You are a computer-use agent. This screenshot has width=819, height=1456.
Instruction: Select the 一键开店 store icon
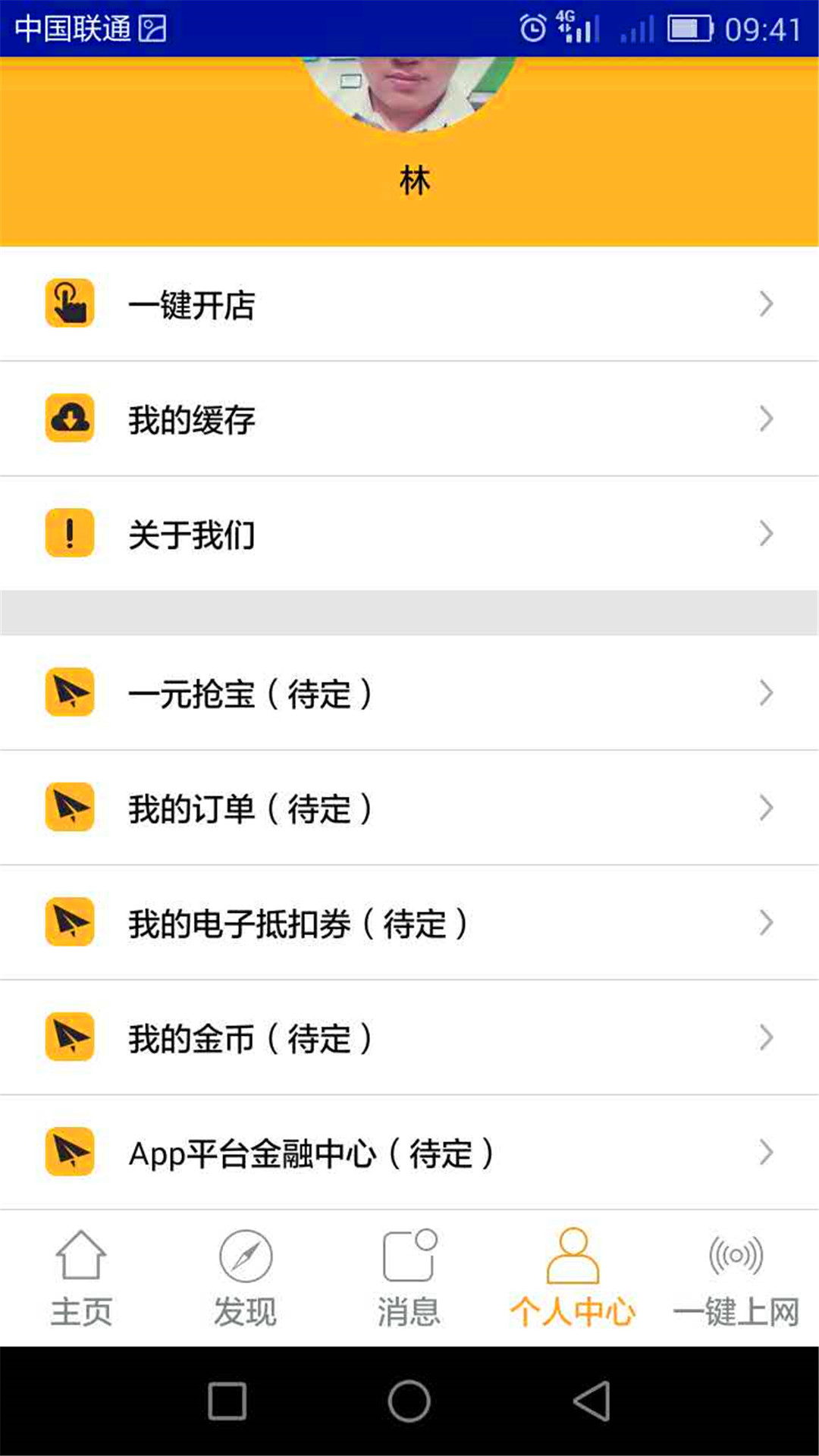pyautogui.click(x=70, y=303)
